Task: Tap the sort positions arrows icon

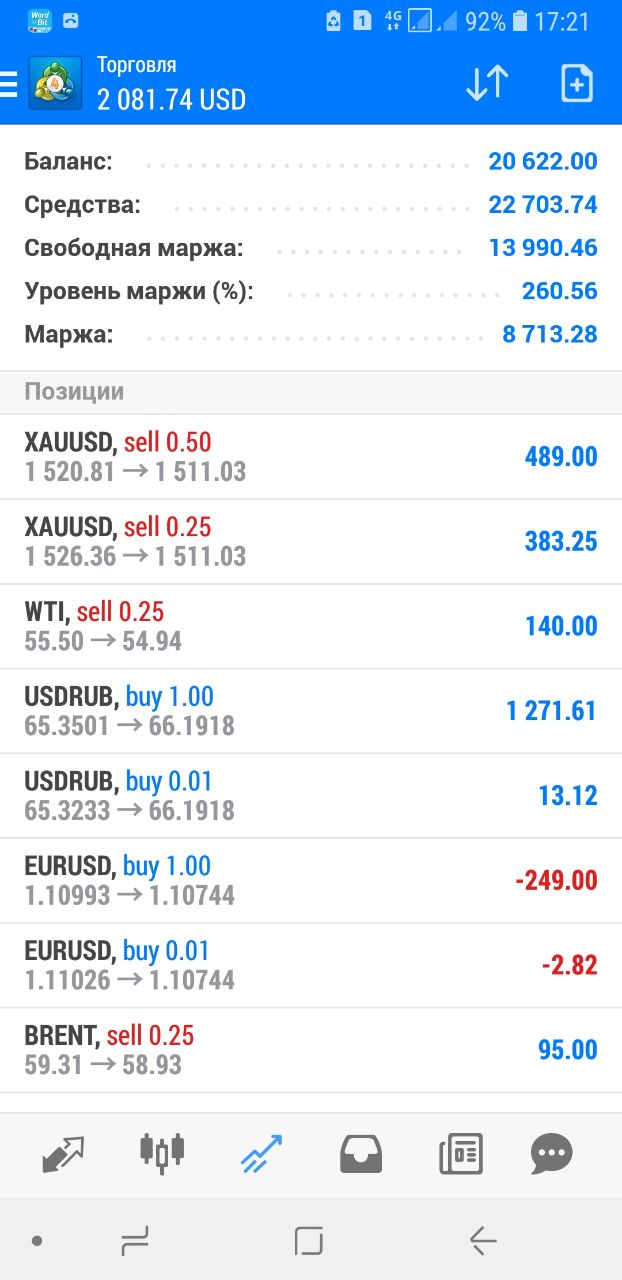Action: (487, 84)
